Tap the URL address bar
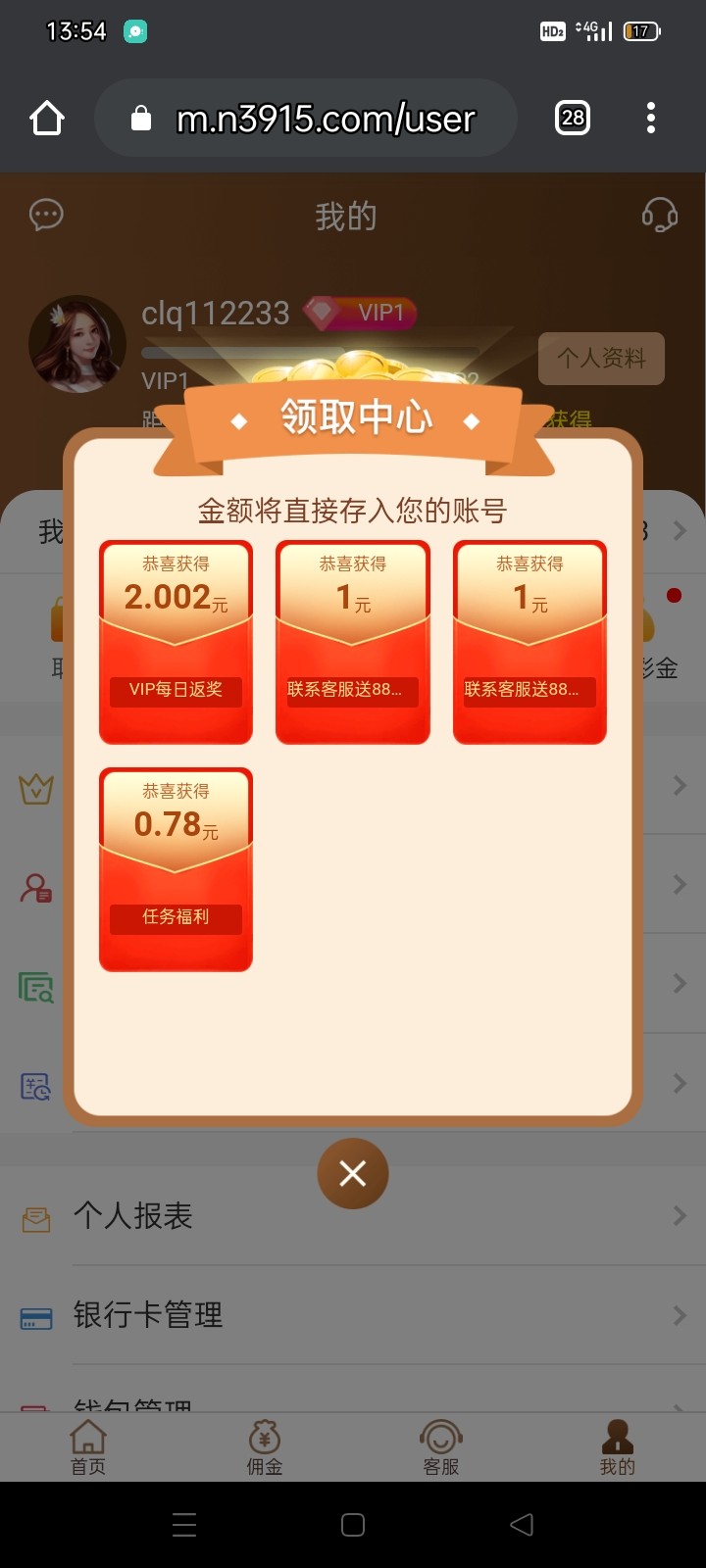Screen dimensions: 706x1568 pos(324,119)
